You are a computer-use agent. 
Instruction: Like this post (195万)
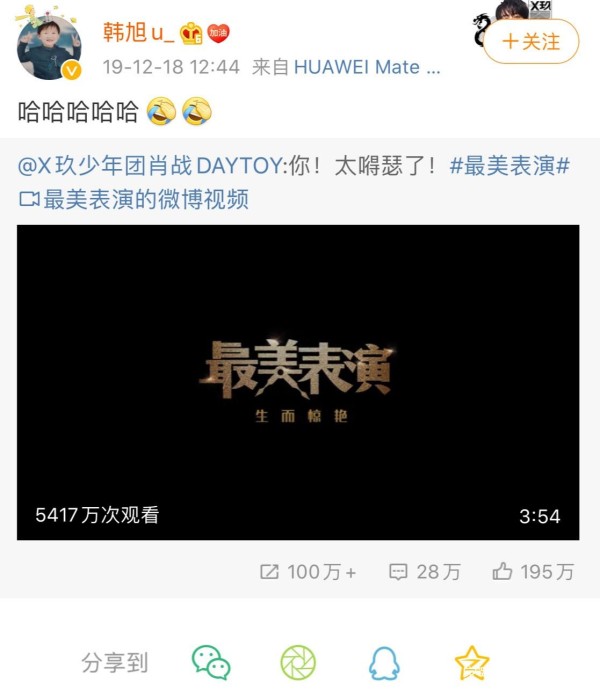coord(533,571)
